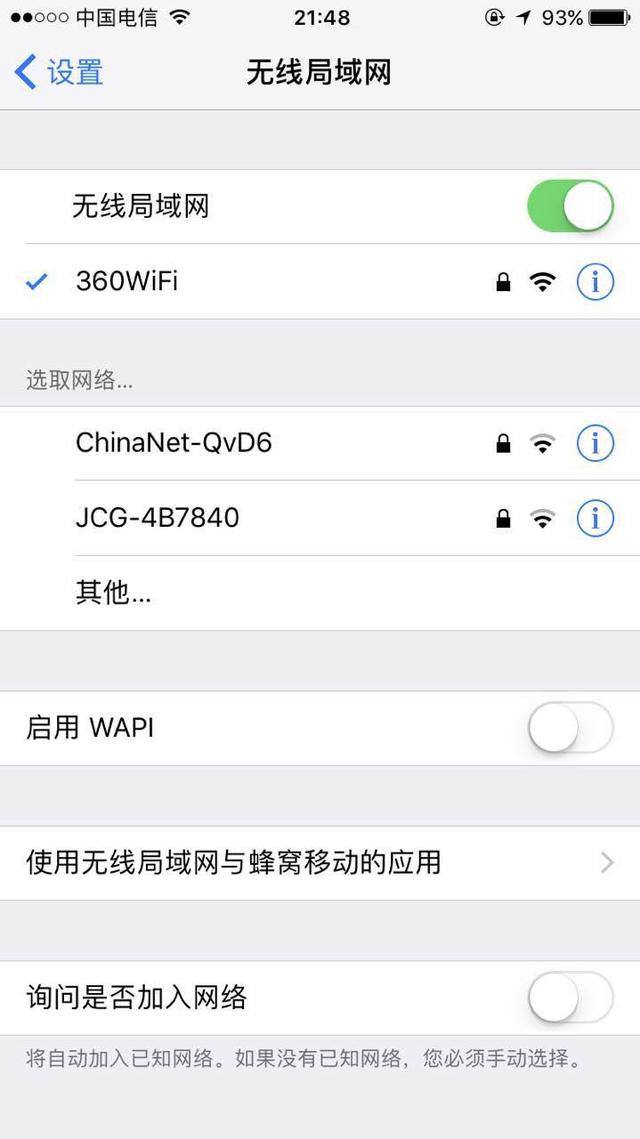Image resolution: width=640 pixels, height=1139 pixels.
Task: Open info icon for 360WiFi
Action: pyautogui.click(x=595, y=282)
